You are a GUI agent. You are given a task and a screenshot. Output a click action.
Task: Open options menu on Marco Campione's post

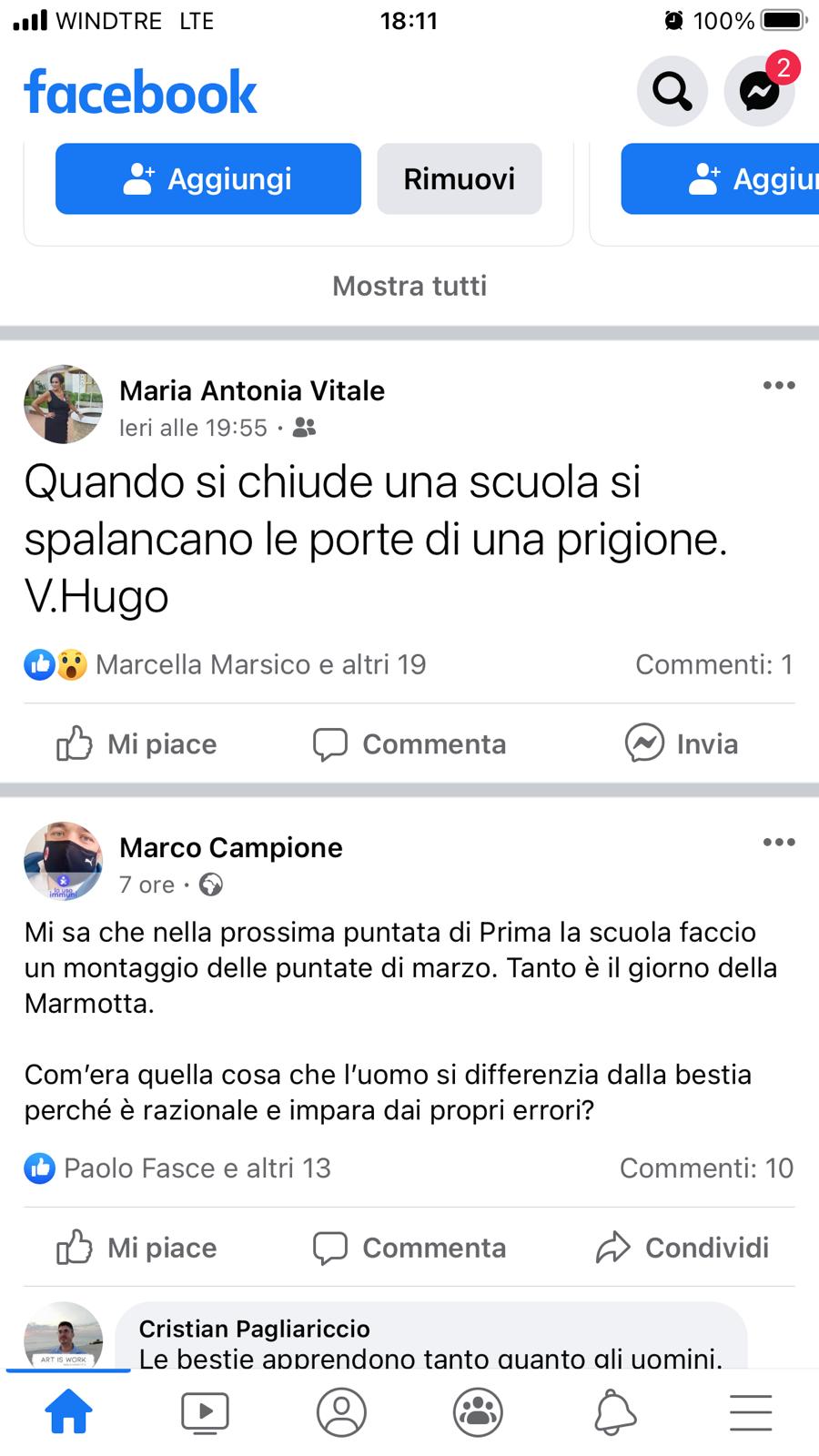779,843
